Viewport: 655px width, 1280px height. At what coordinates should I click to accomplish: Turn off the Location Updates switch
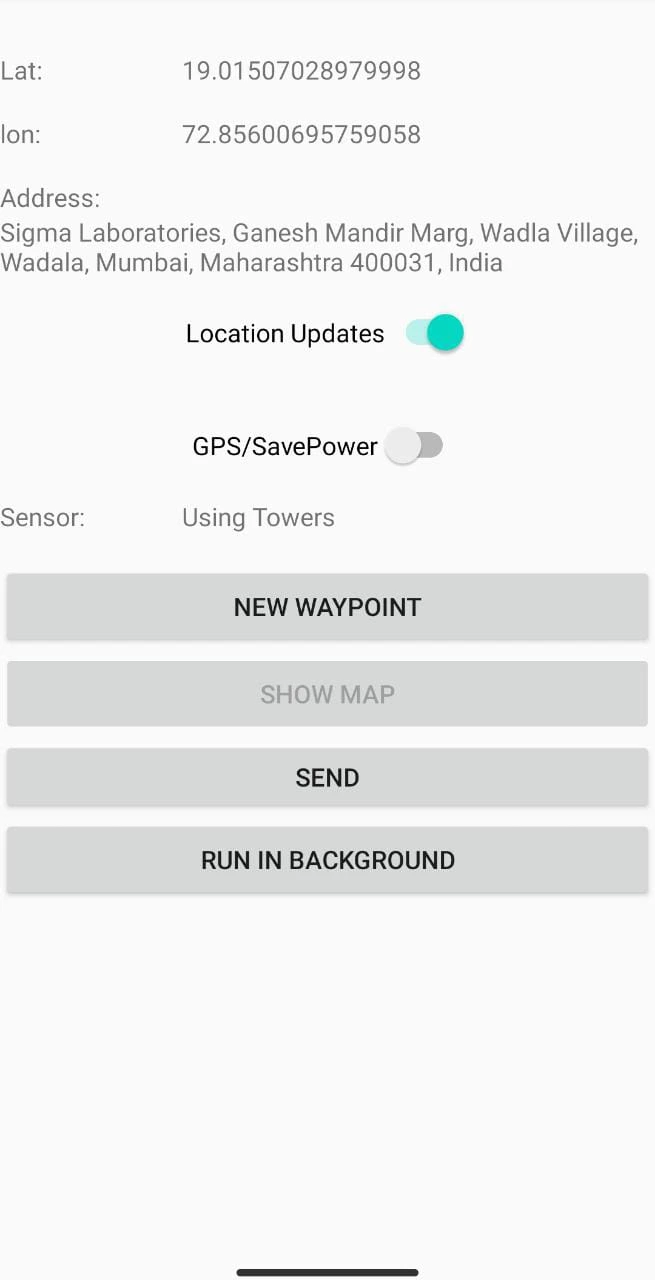(434, 333)
